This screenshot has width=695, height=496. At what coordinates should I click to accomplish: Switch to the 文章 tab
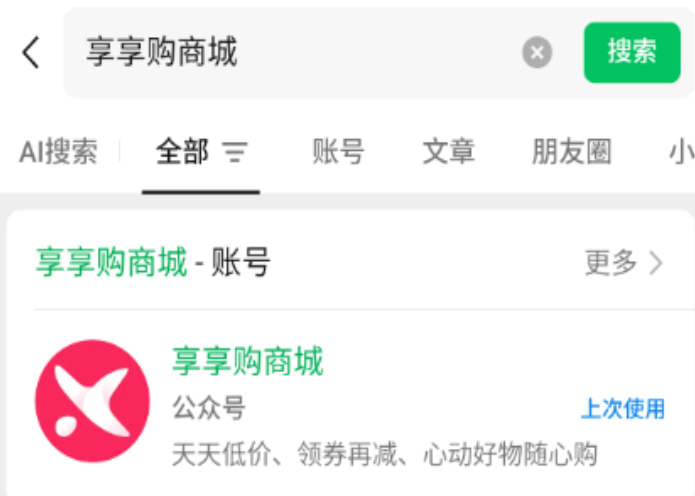447,152
